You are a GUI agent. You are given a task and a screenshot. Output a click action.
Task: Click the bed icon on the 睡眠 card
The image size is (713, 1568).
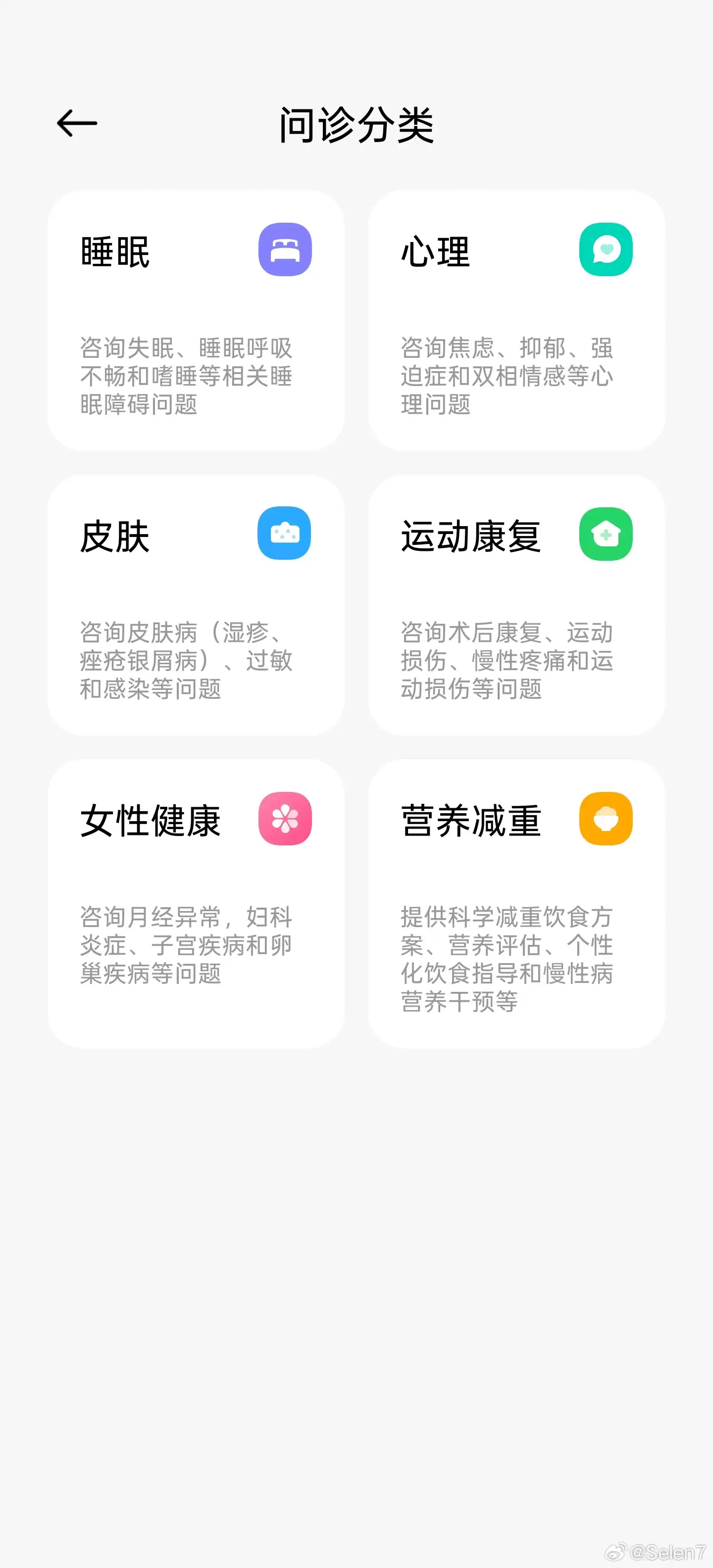[285, 249]
